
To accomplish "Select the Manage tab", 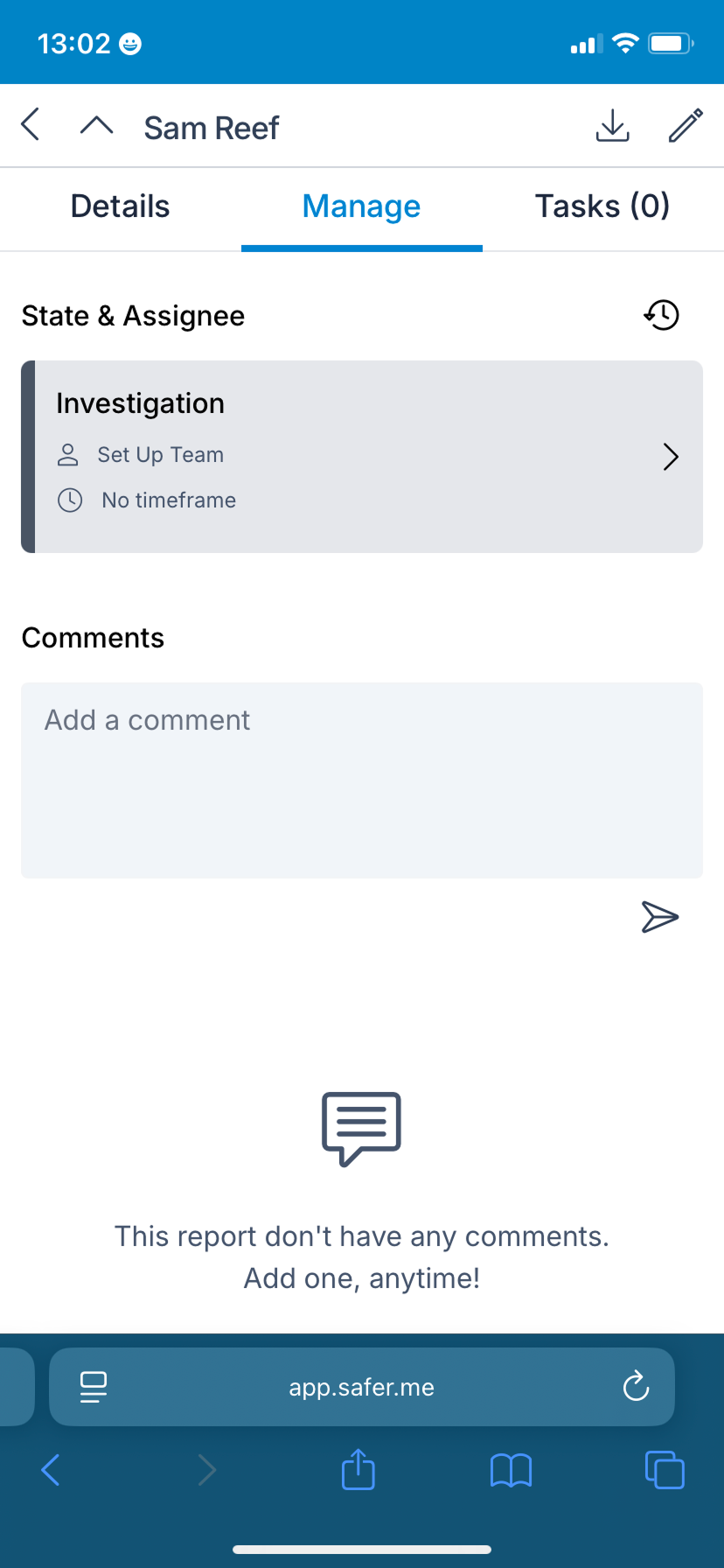I will coord(361,206).
